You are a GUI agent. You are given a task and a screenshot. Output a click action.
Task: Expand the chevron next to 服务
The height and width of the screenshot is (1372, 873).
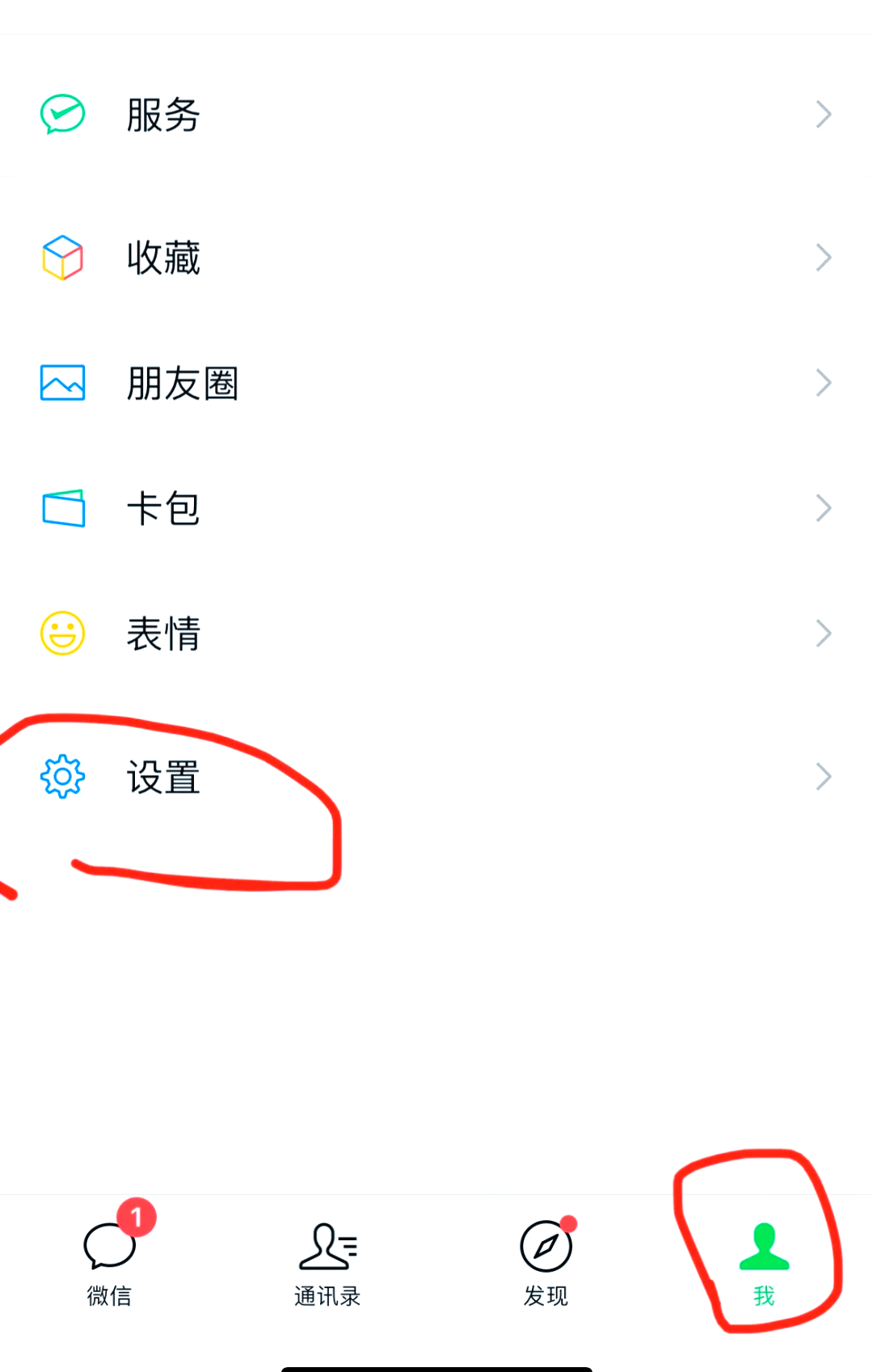pyautogui.click(x=823, y=114)
